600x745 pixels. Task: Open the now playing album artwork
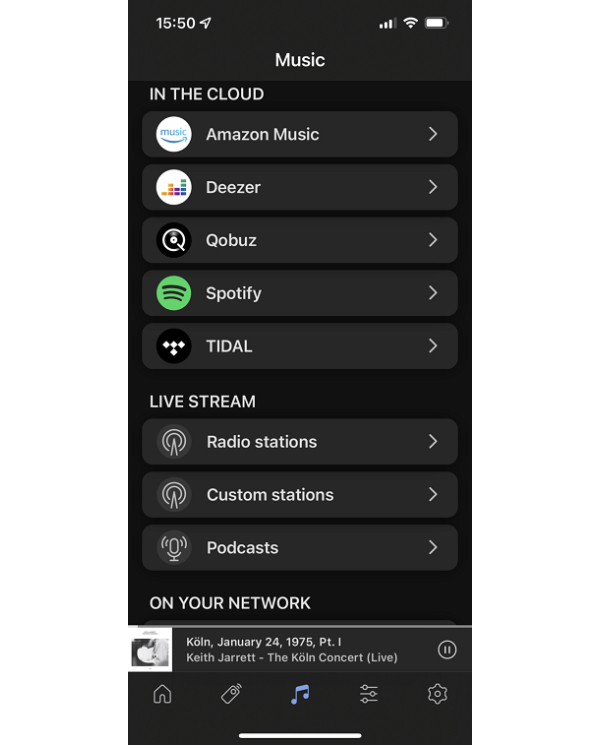click(x=151, y=650)
